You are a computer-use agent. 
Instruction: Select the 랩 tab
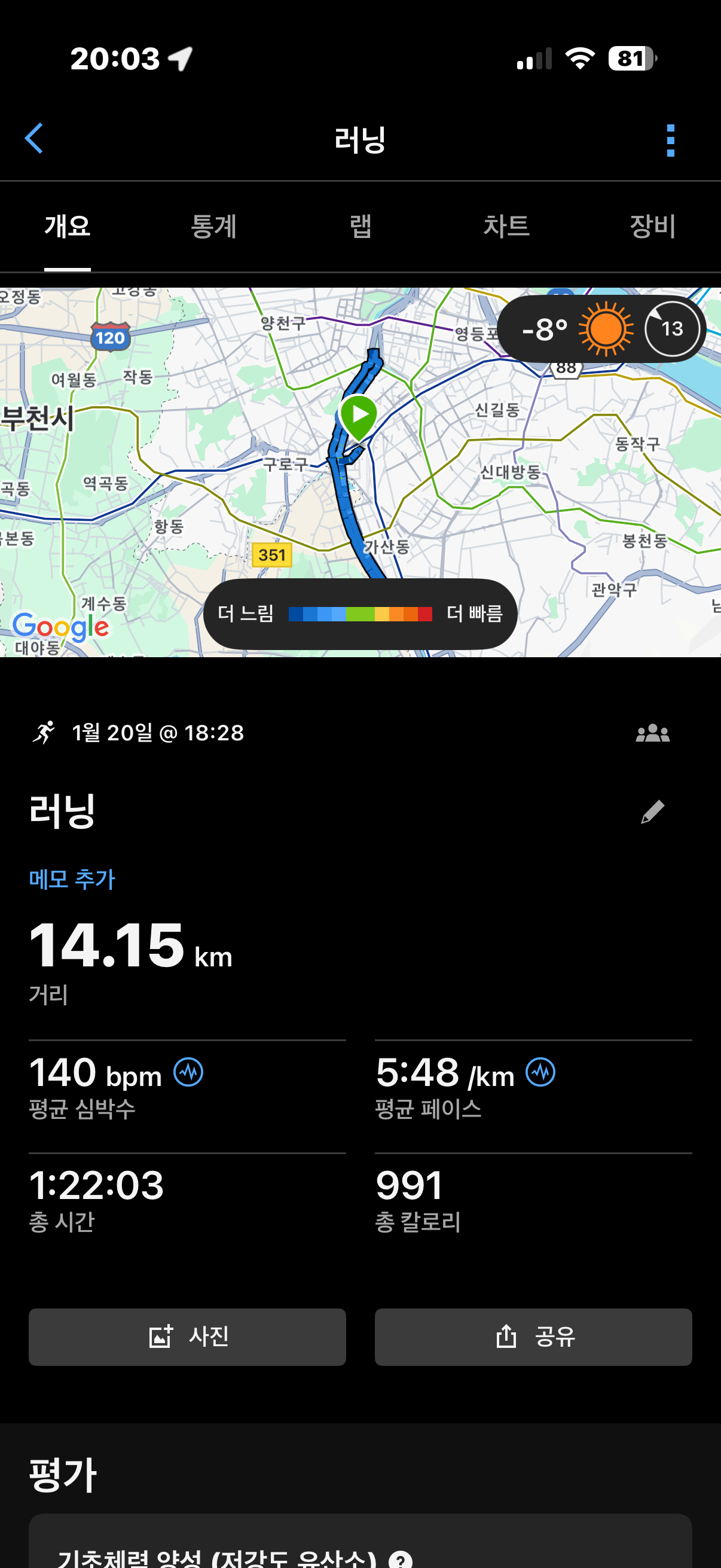tap(361, 226)
